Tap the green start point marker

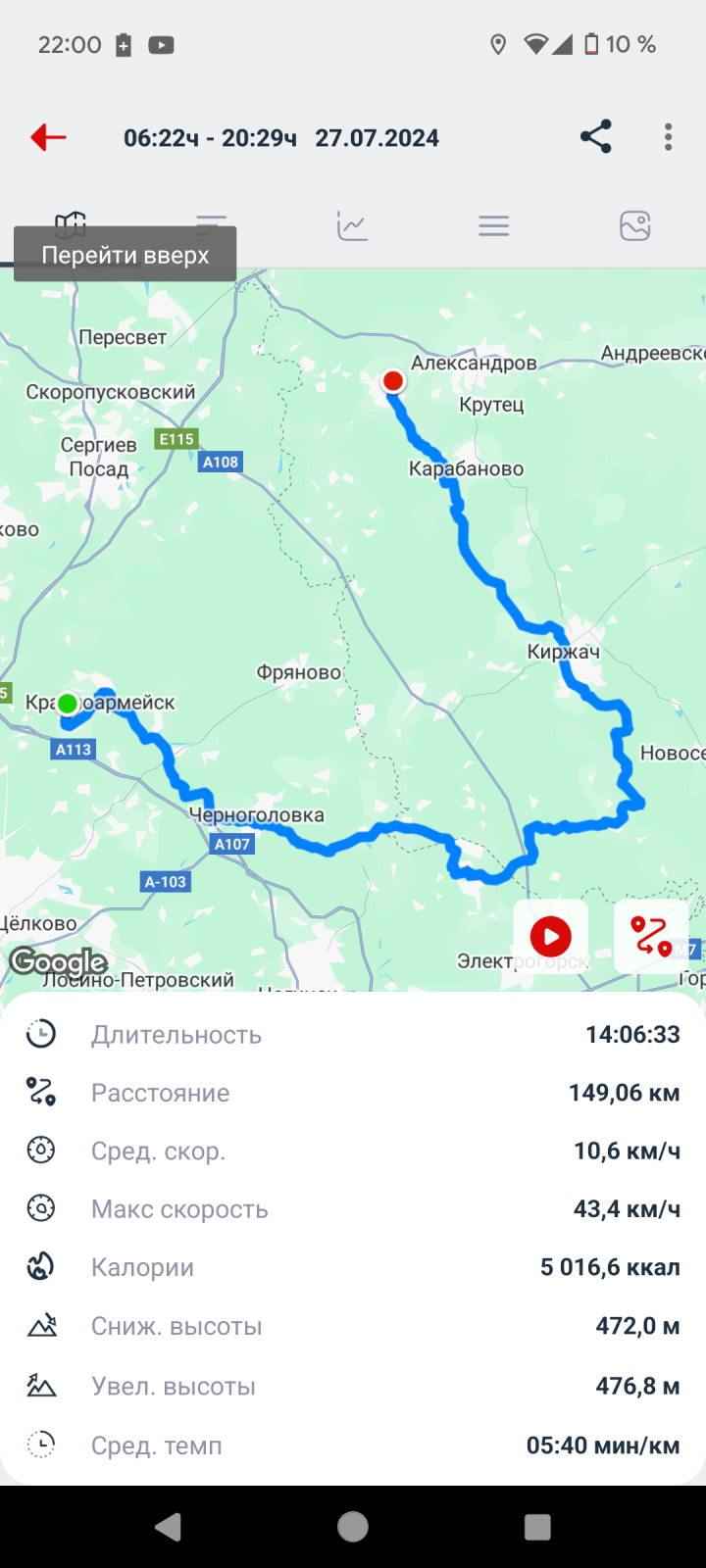(x=67, y=704)
